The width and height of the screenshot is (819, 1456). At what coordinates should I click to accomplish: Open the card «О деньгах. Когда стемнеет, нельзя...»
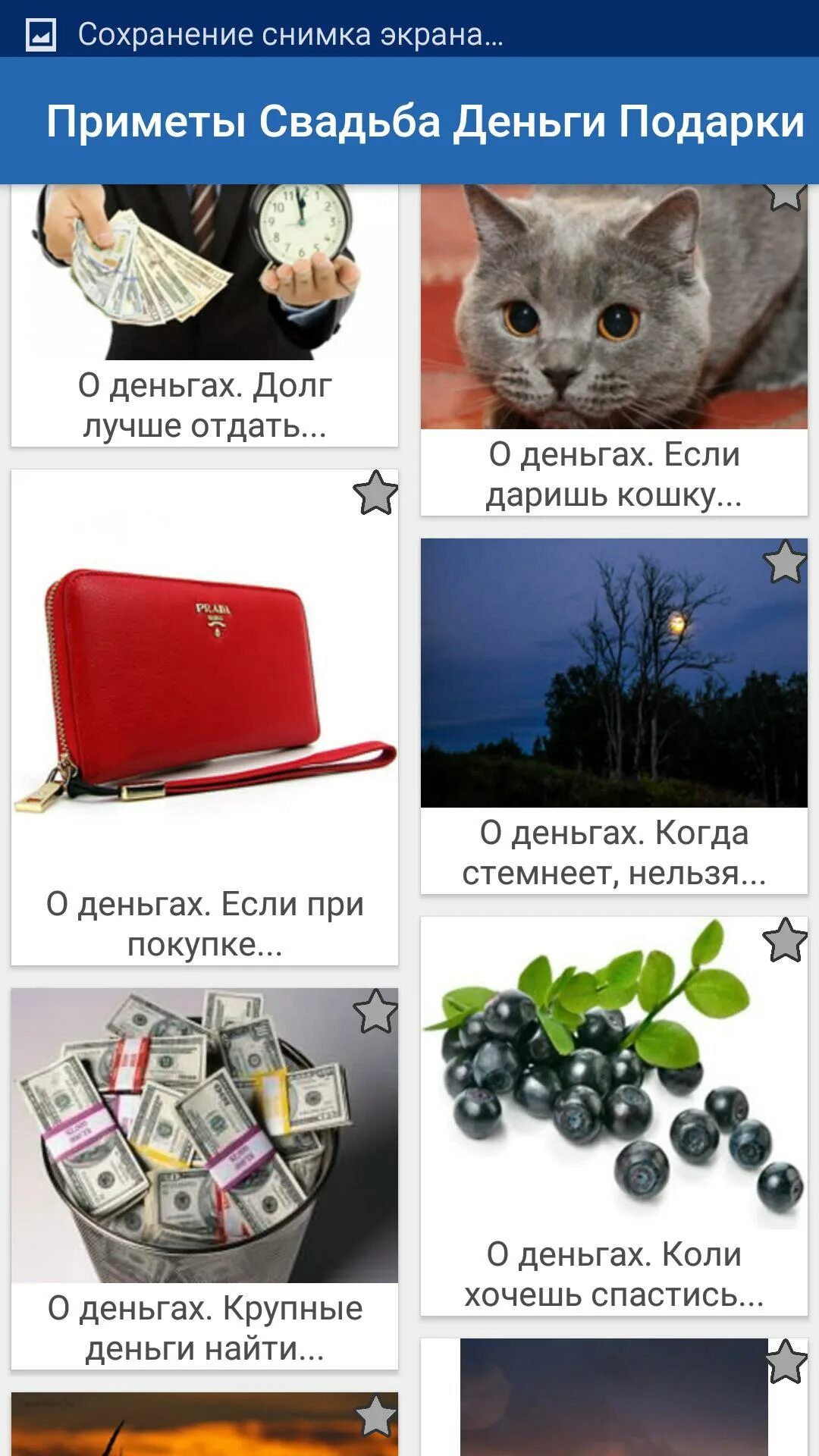(614, 716)
